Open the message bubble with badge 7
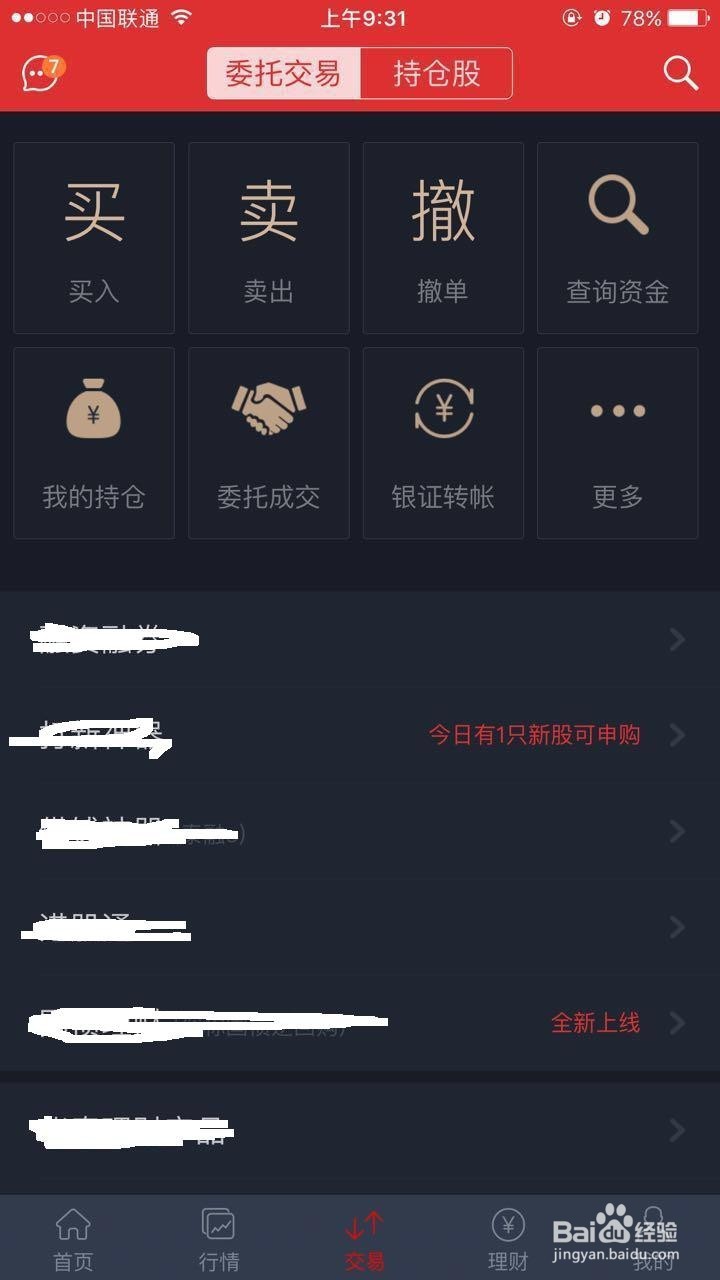720x1280 pixels. click(x=38, y=73)
